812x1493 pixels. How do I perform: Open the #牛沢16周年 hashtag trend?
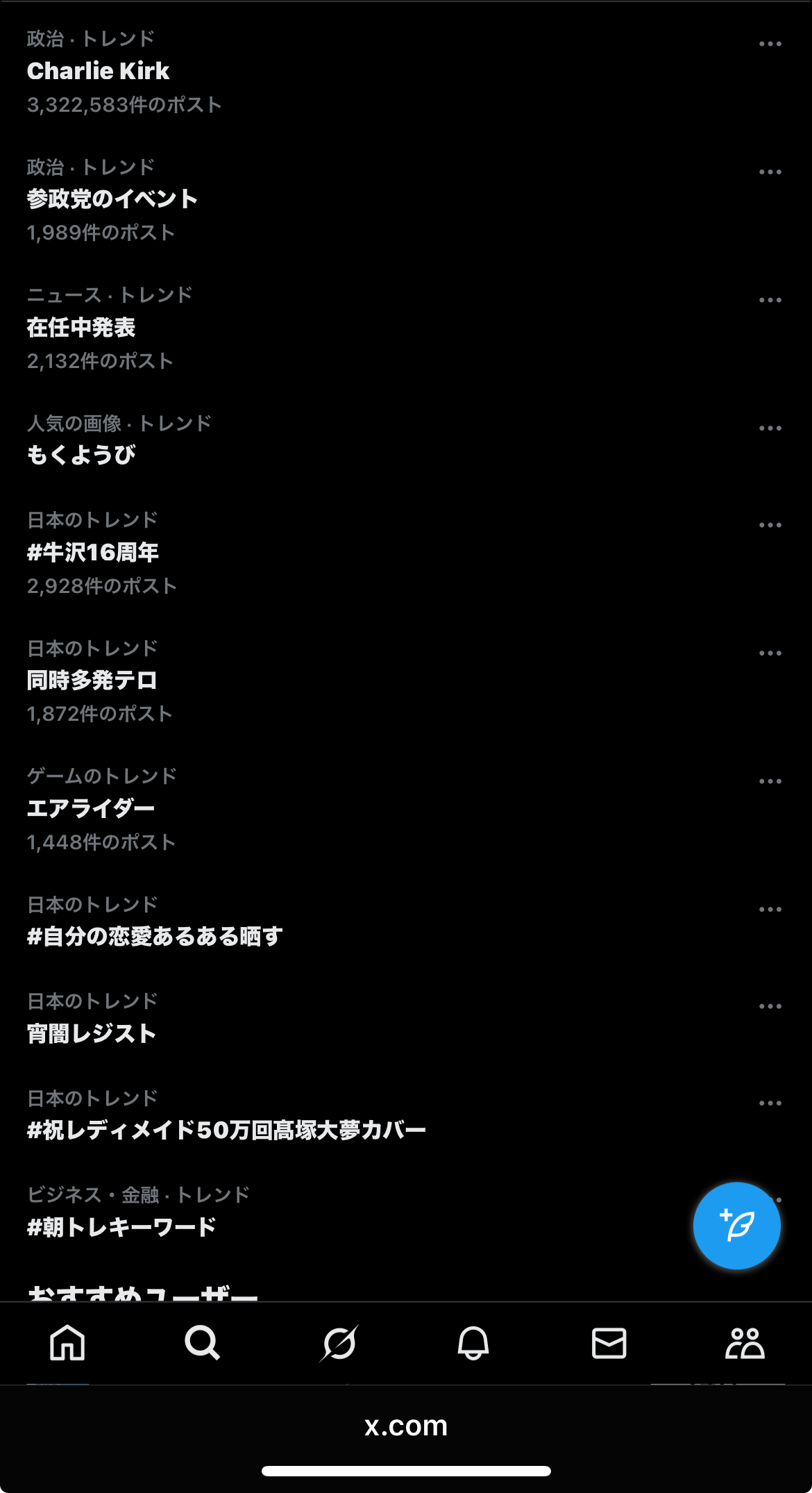(x=93, y=553)
